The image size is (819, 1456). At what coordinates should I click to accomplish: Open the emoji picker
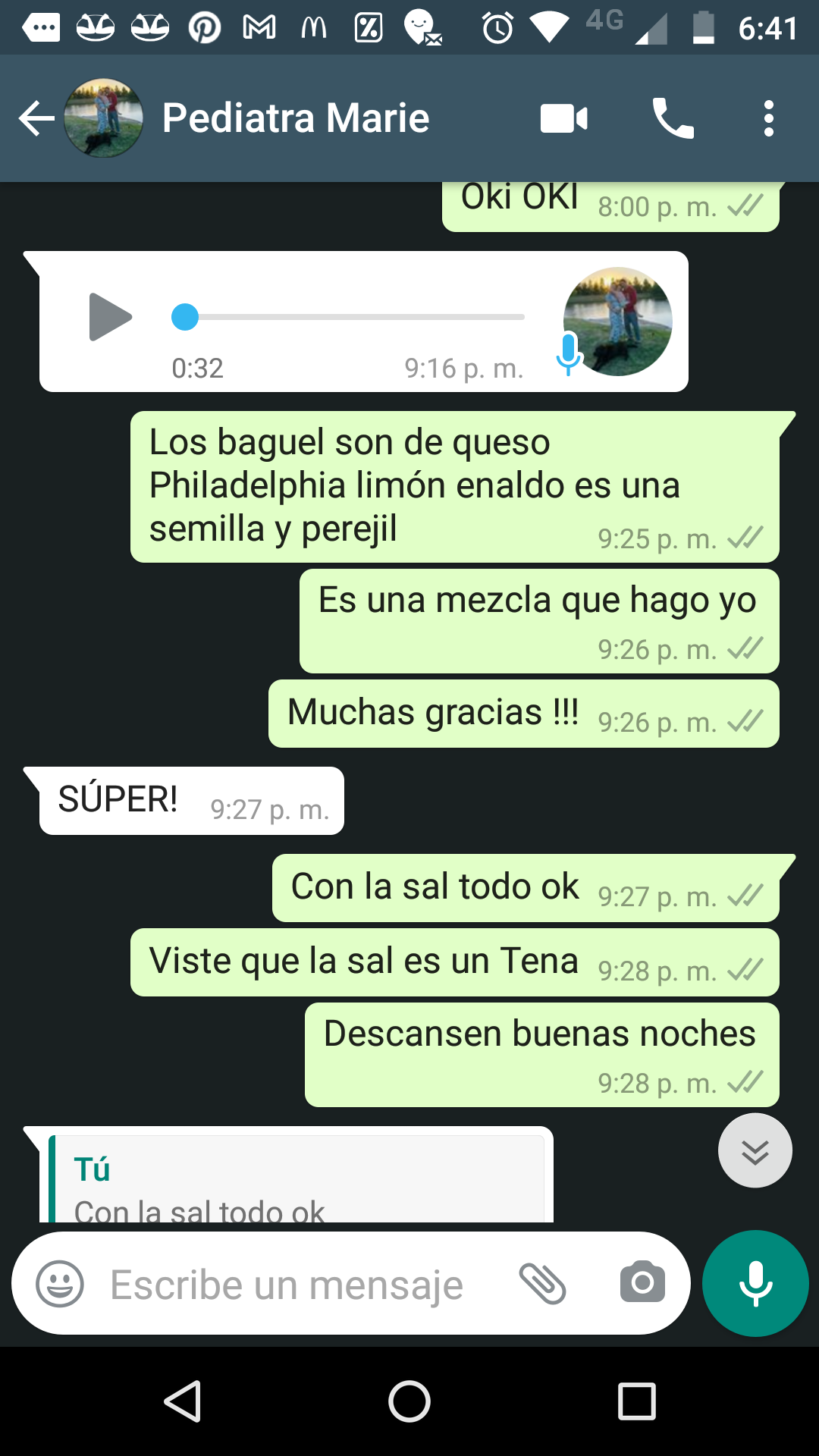tap(60, 1284)
